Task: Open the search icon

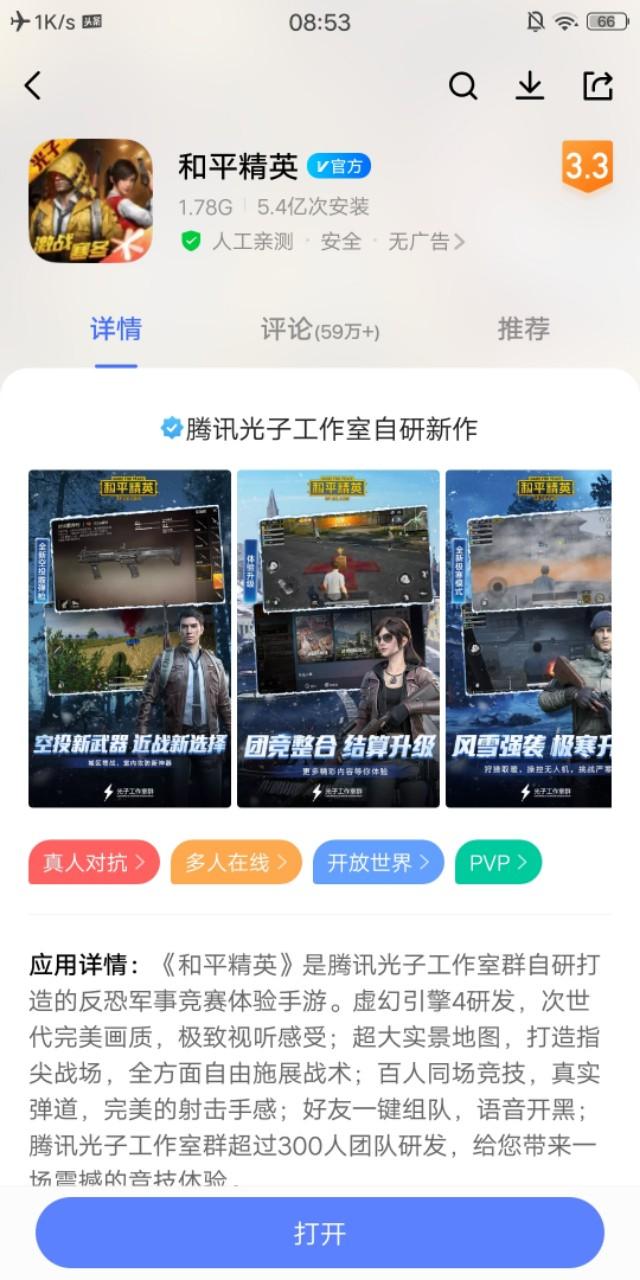Action: (x=463, y=86)
